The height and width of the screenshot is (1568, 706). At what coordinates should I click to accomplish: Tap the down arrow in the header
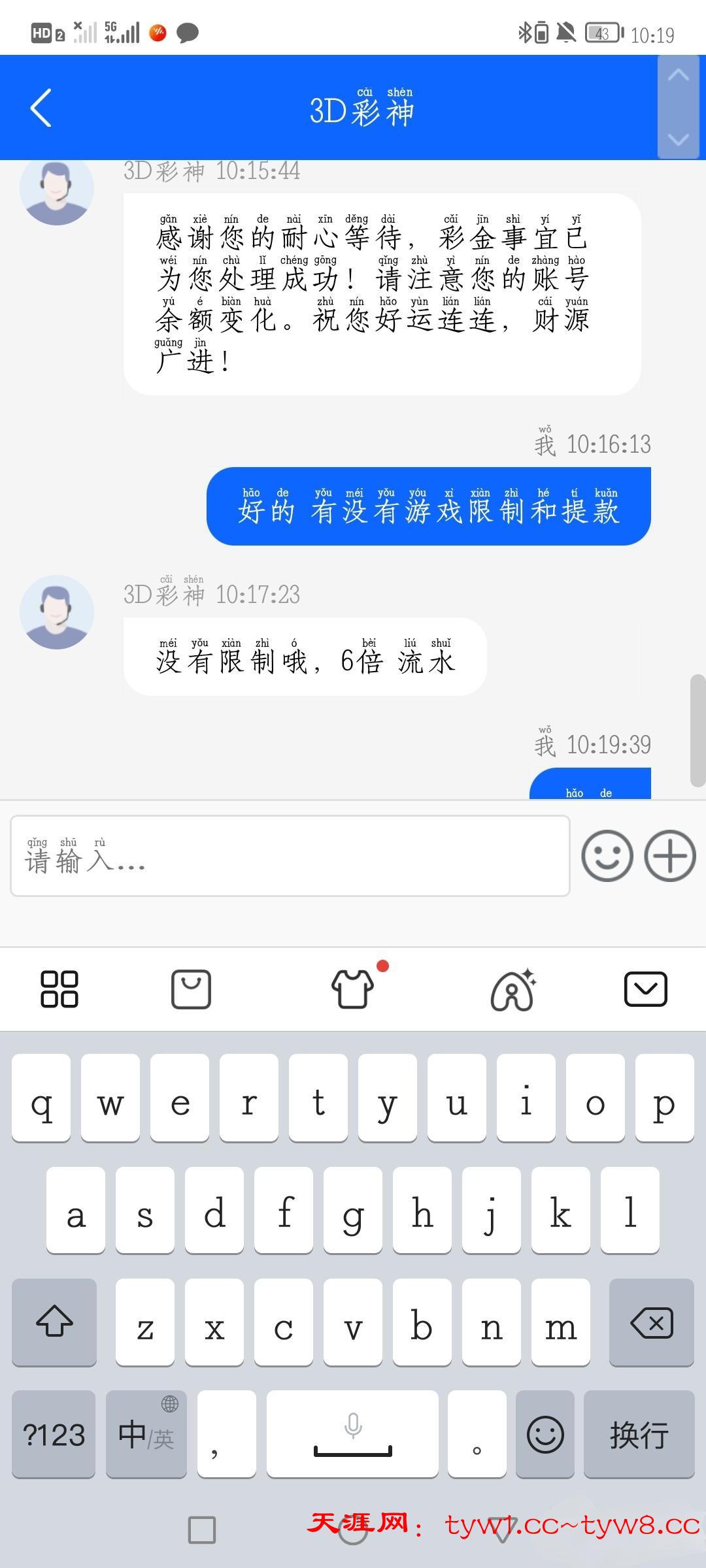tap(678, 139)
